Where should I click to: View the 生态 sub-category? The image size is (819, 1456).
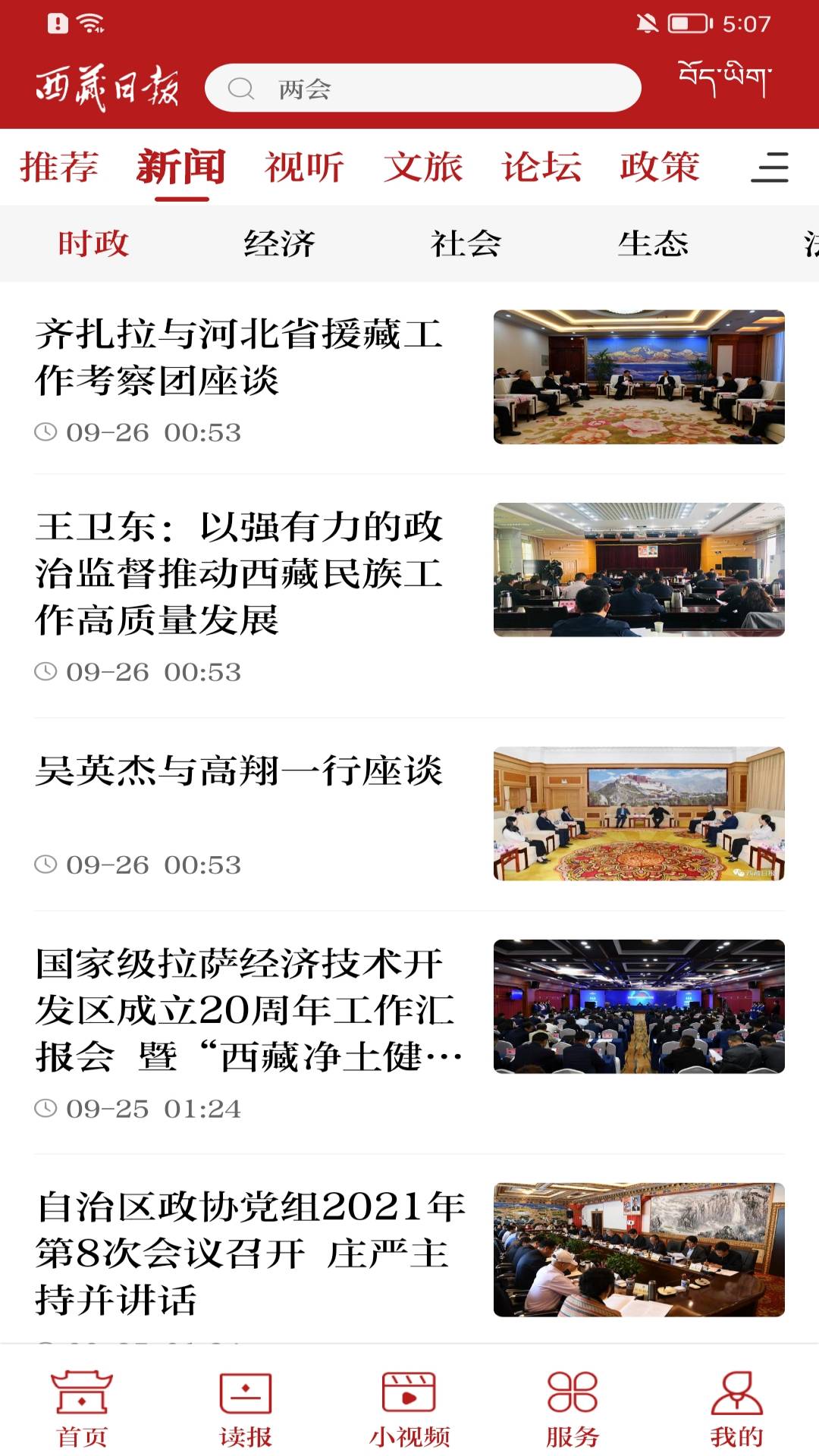[x=652, y=244]
